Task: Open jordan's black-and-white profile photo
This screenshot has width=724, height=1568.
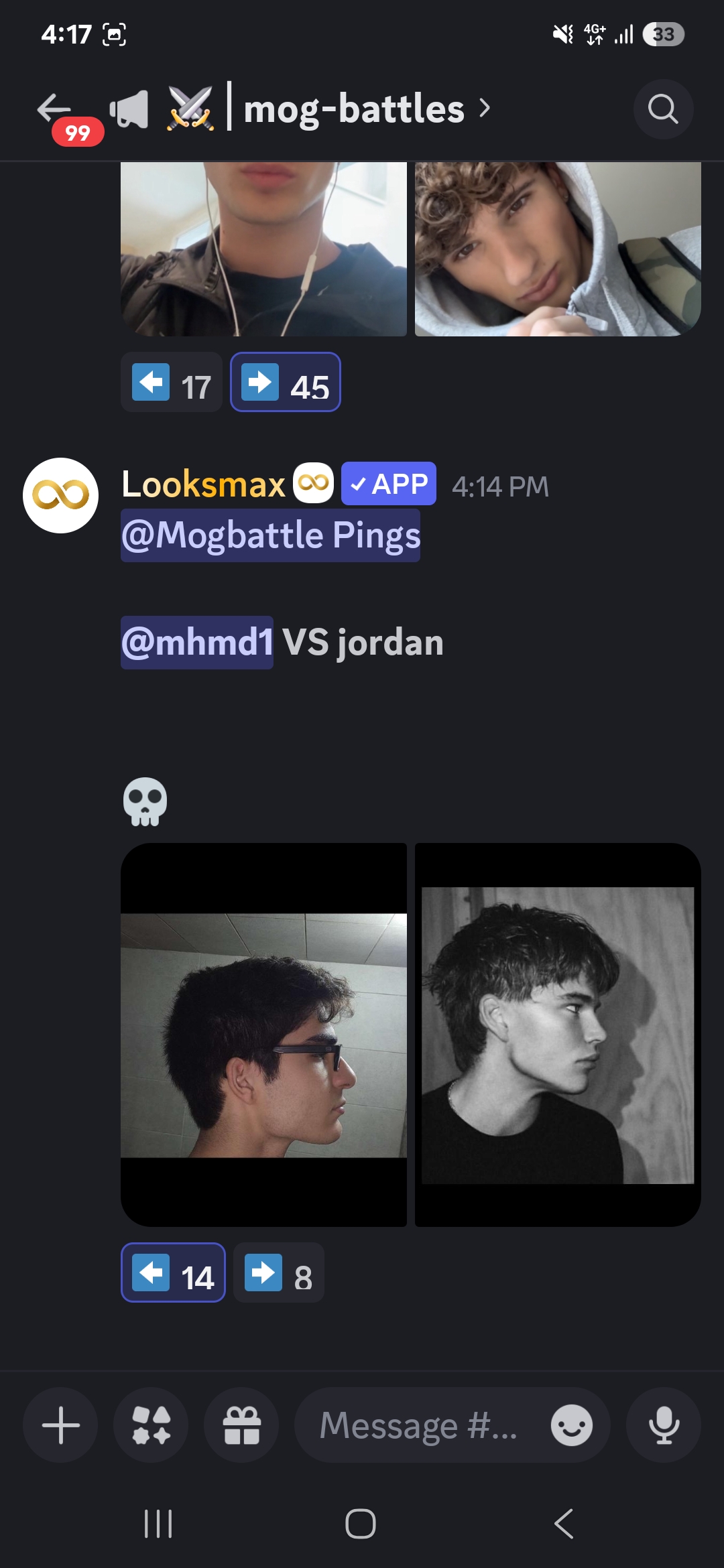Action: point(558,1035)
